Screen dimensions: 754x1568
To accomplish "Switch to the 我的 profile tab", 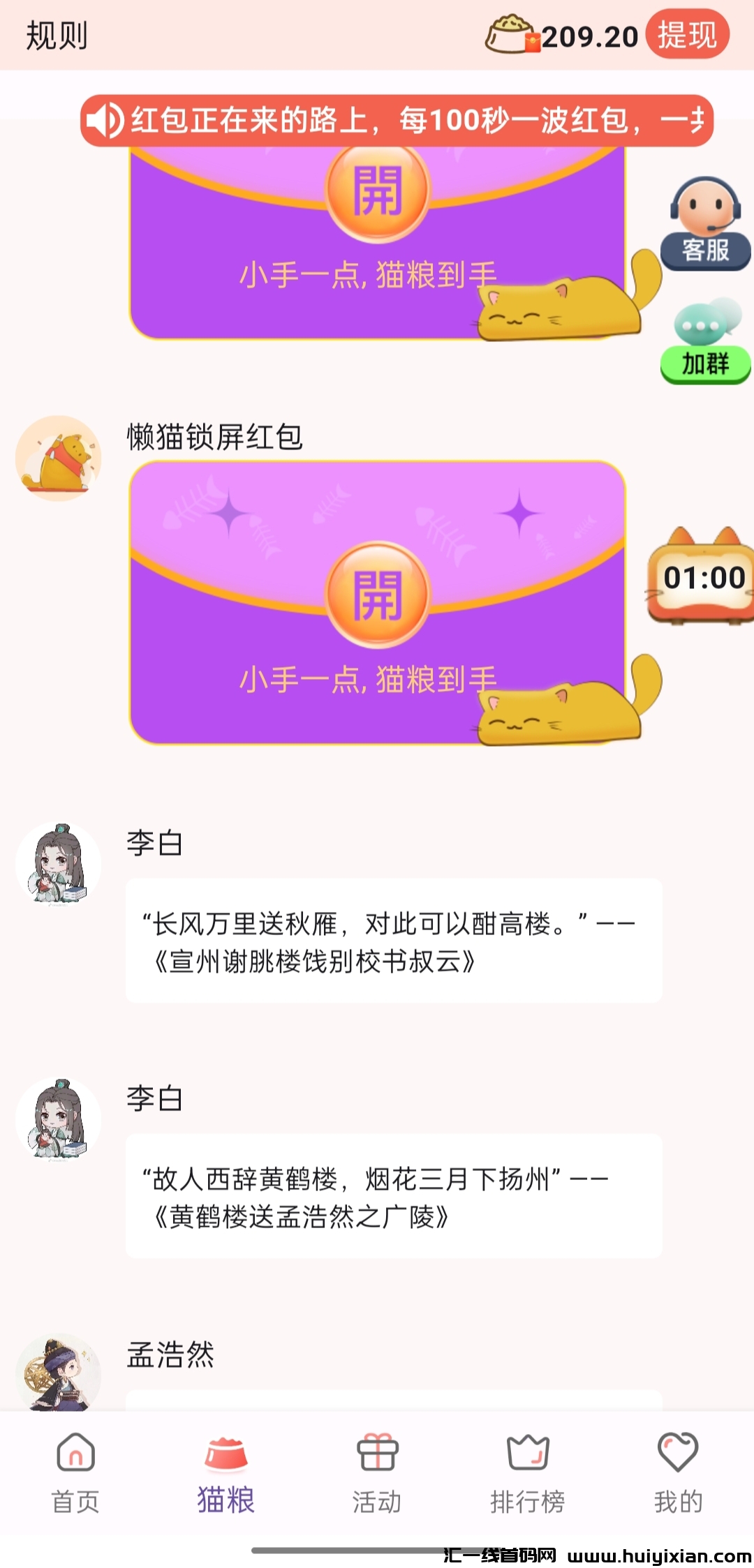I will coord(678,1472).
